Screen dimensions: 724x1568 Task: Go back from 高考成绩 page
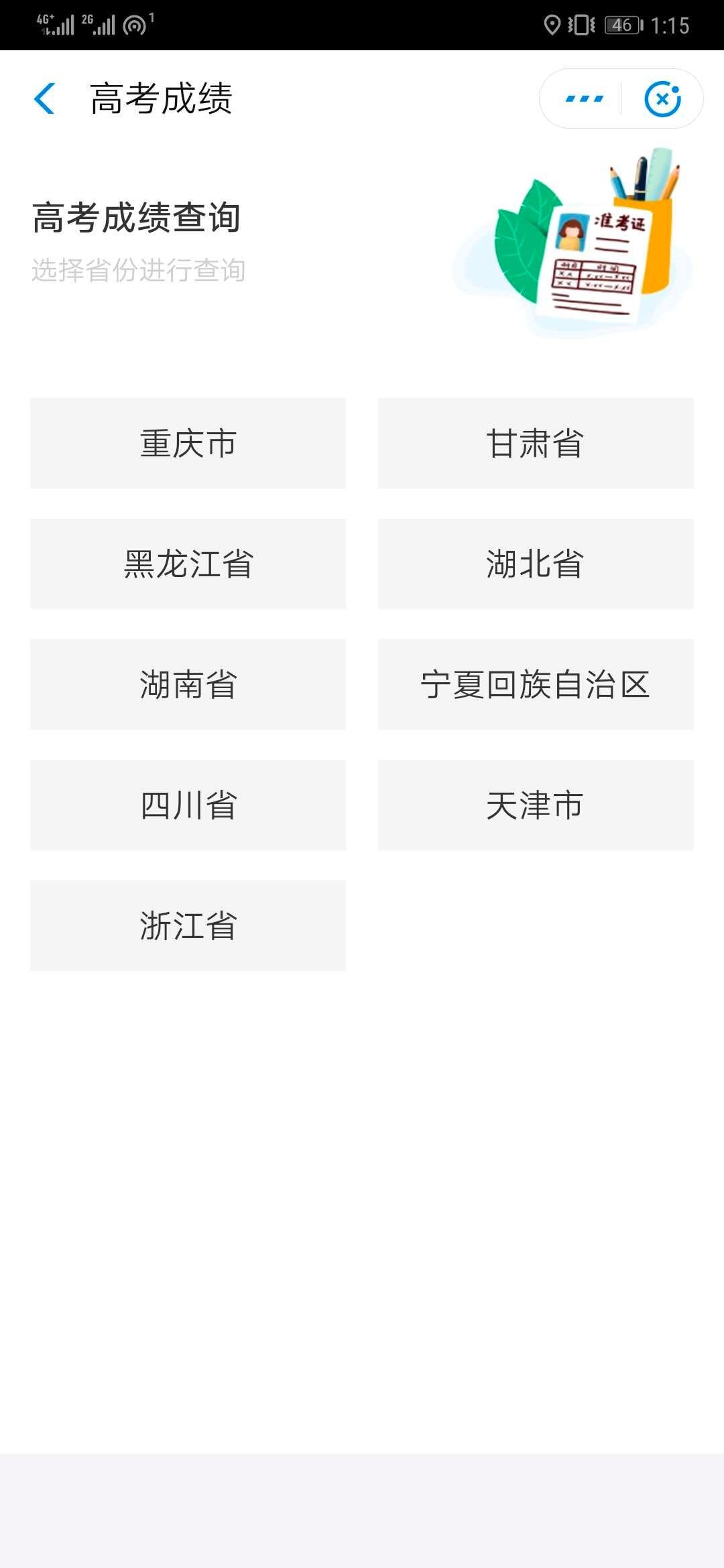44,99
